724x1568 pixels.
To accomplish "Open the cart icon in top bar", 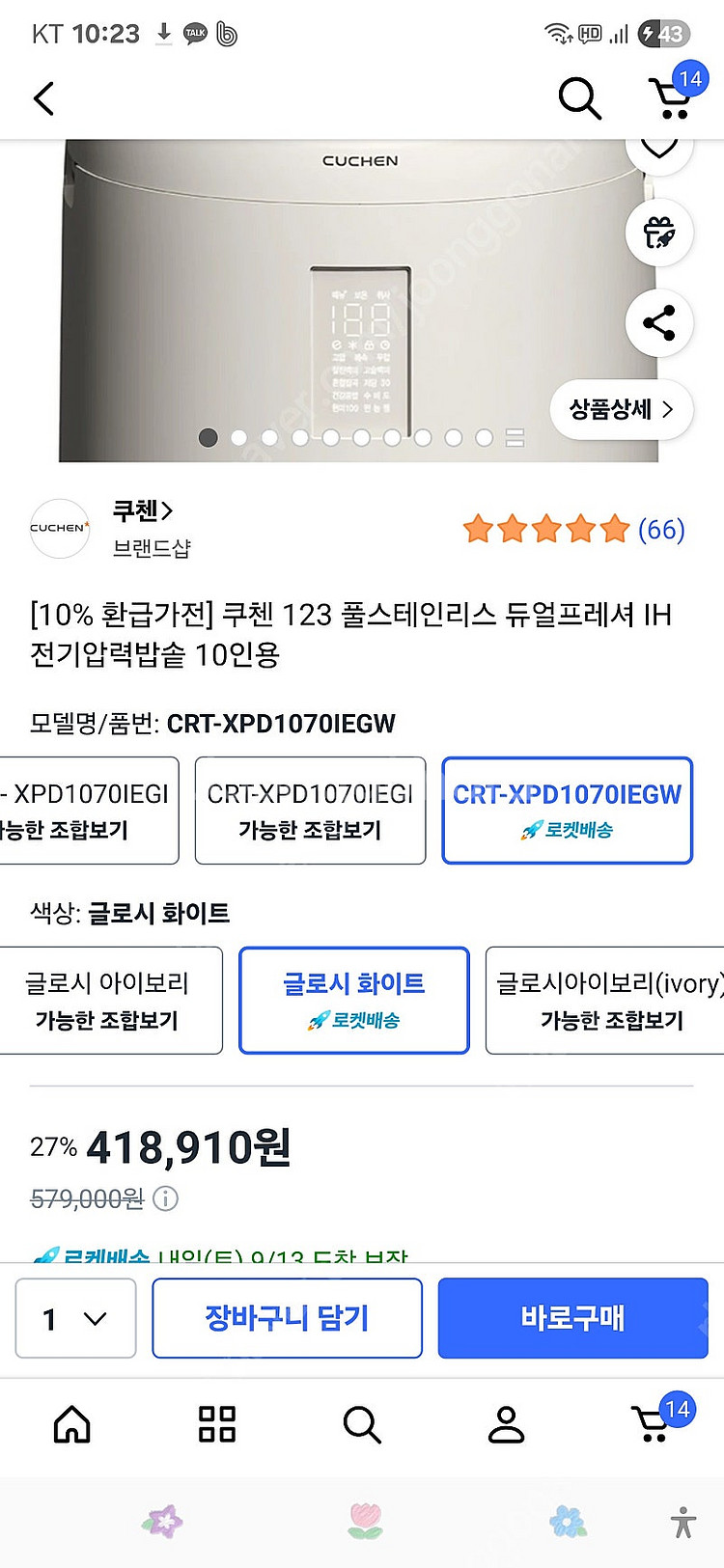I will 673,96.
